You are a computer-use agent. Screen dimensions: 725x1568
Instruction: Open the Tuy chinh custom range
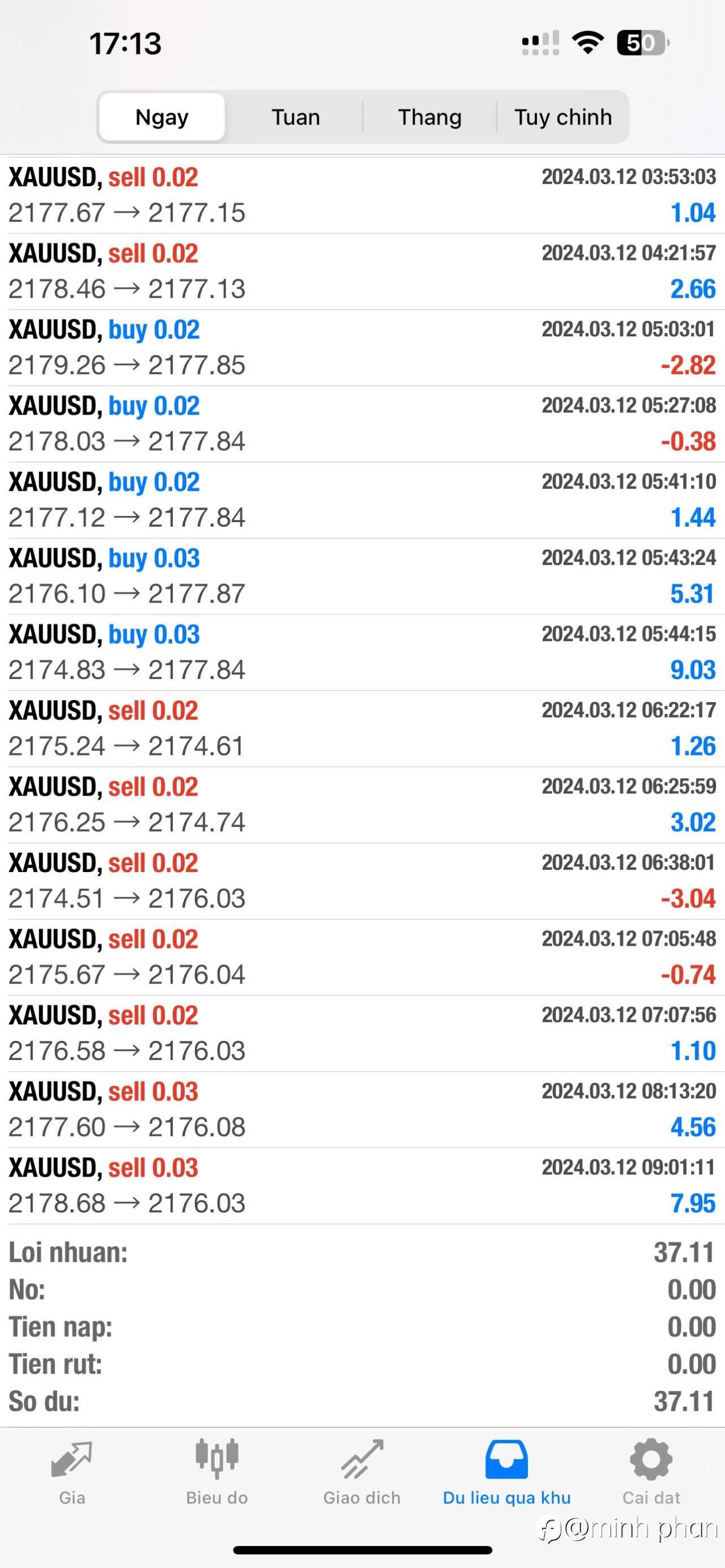coord(563,117)
